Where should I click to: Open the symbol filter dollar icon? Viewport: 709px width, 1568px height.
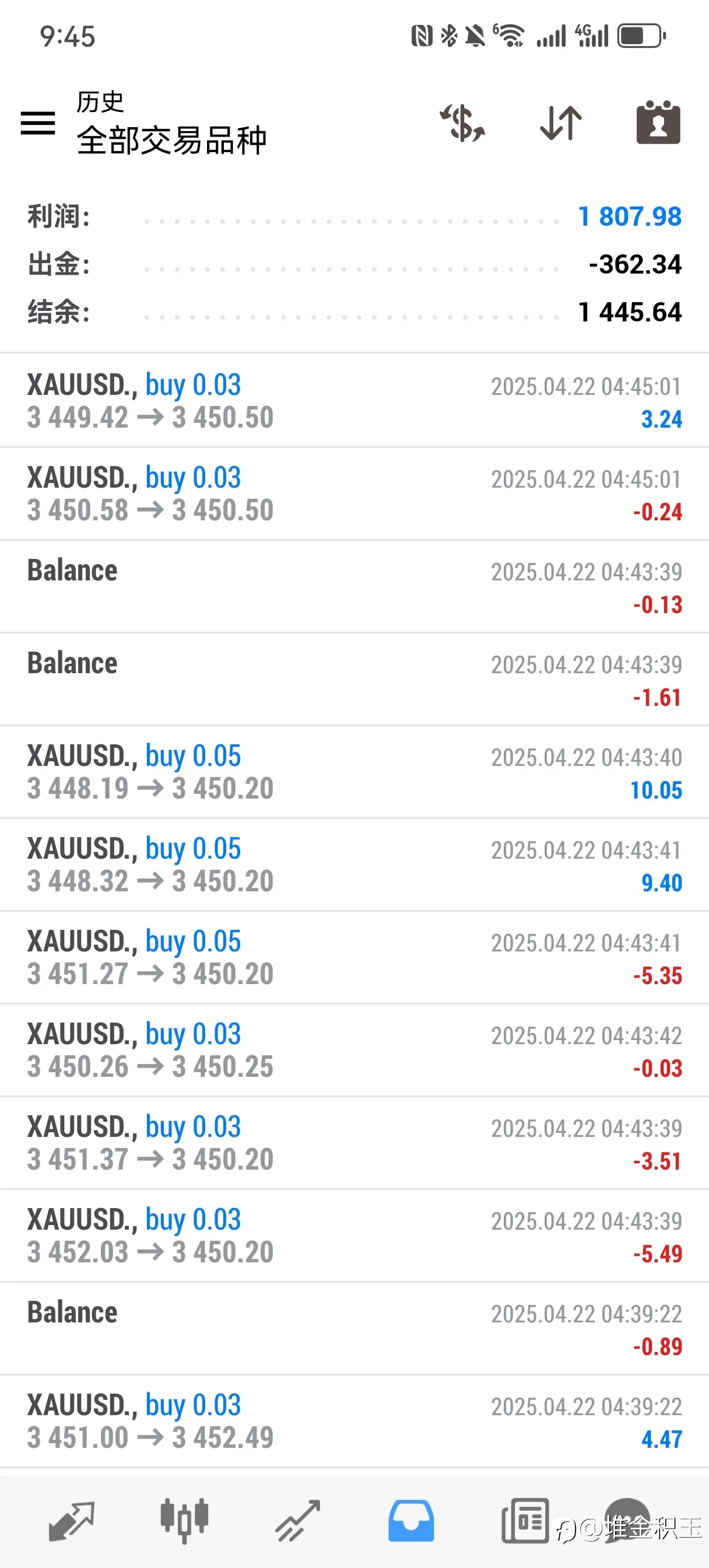[x=462, y=123]
